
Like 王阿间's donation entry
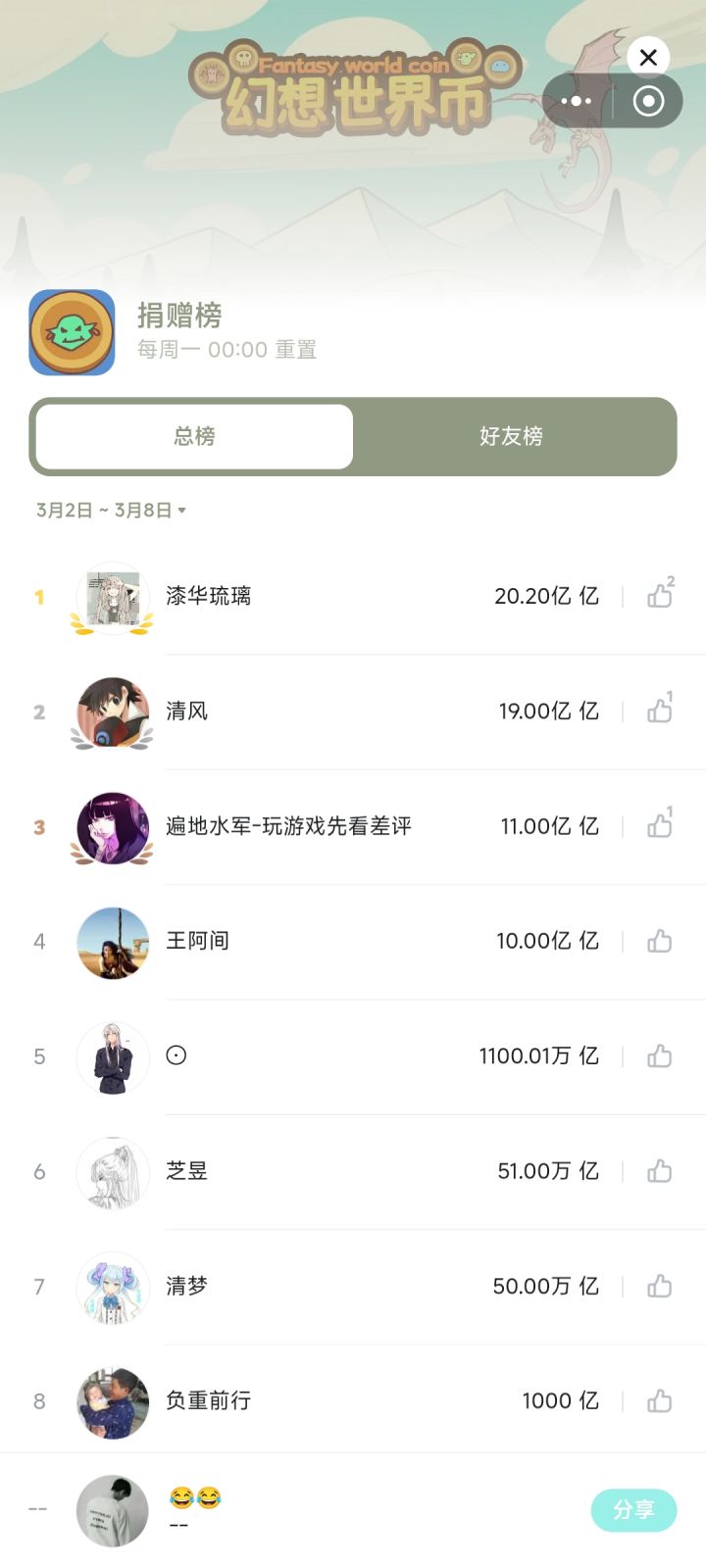click(x=660, y=941)
